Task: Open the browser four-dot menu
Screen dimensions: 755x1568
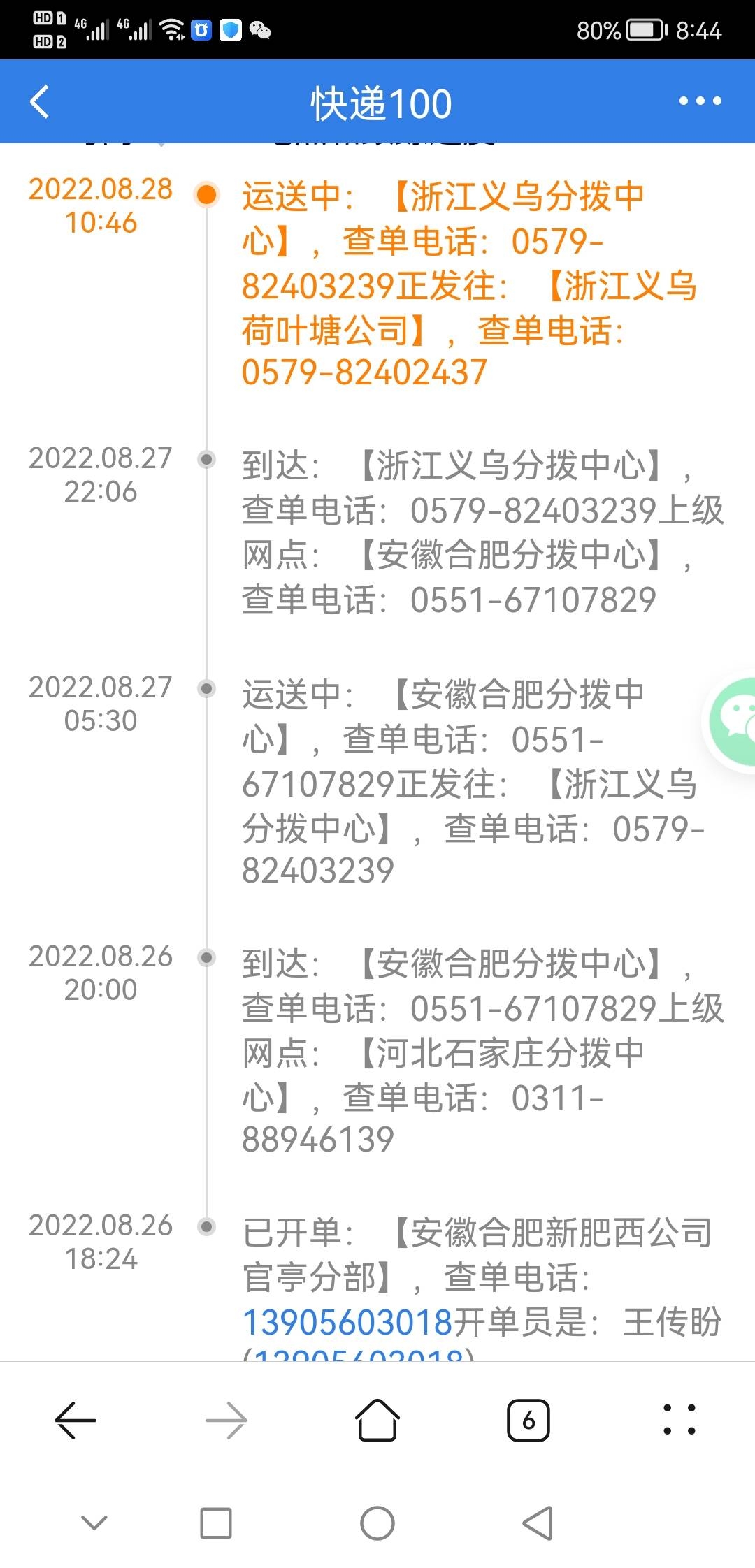Action: [679, 1421]
